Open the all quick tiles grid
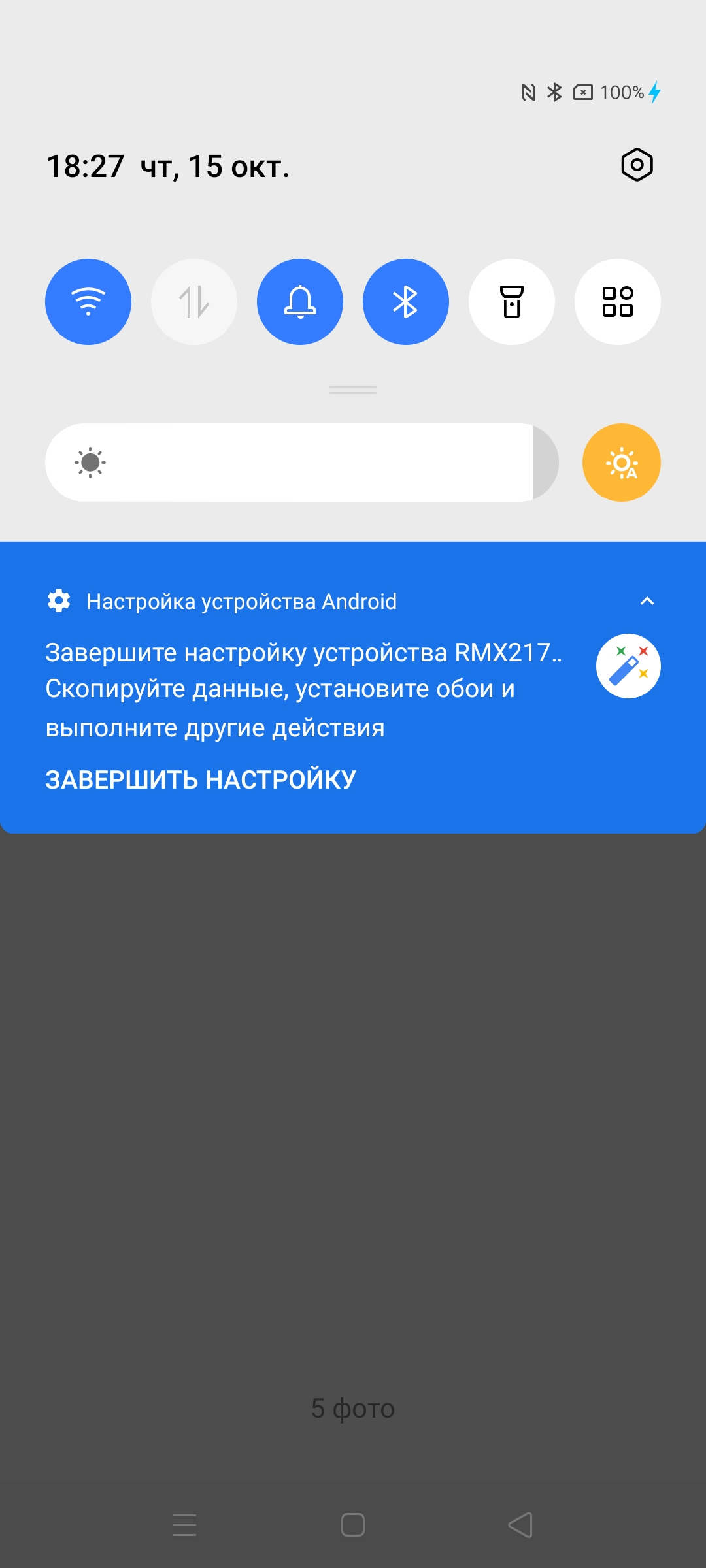 pos(618,302)
